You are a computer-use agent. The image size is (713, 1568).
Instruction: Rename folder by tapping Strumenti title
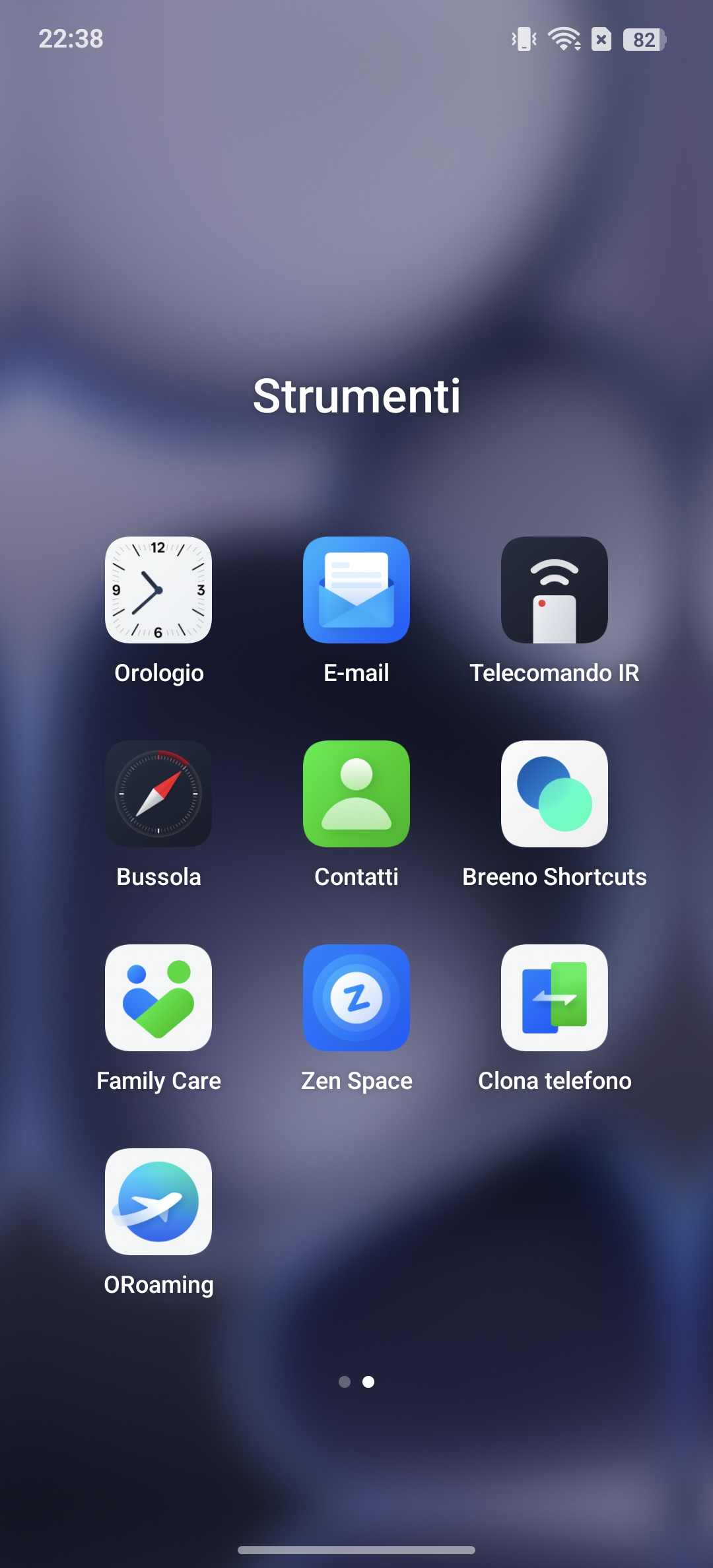pyautogui.click(x=356, y=396)
